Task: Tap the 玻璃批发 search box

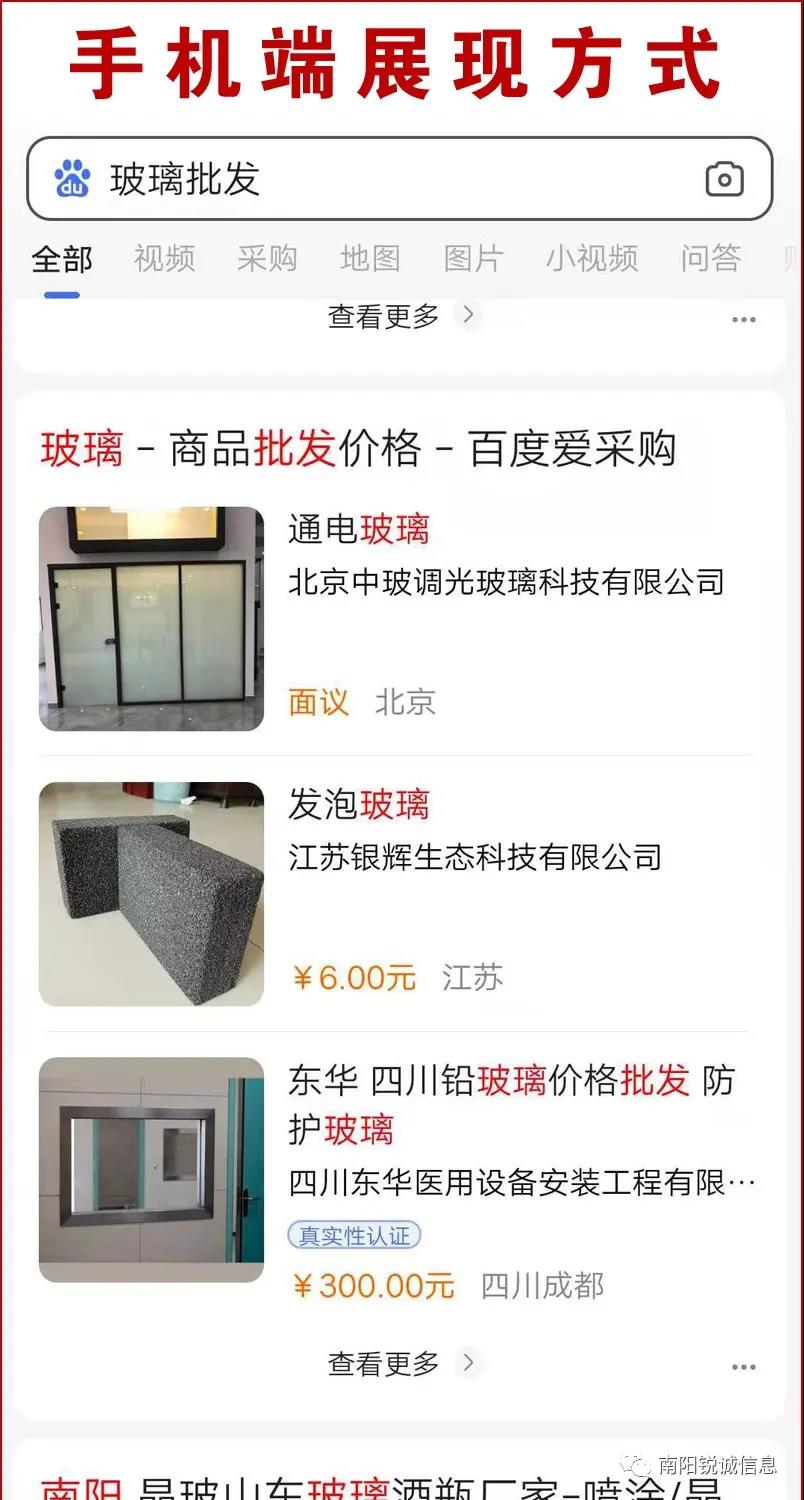Action: (x=380, y=180)
